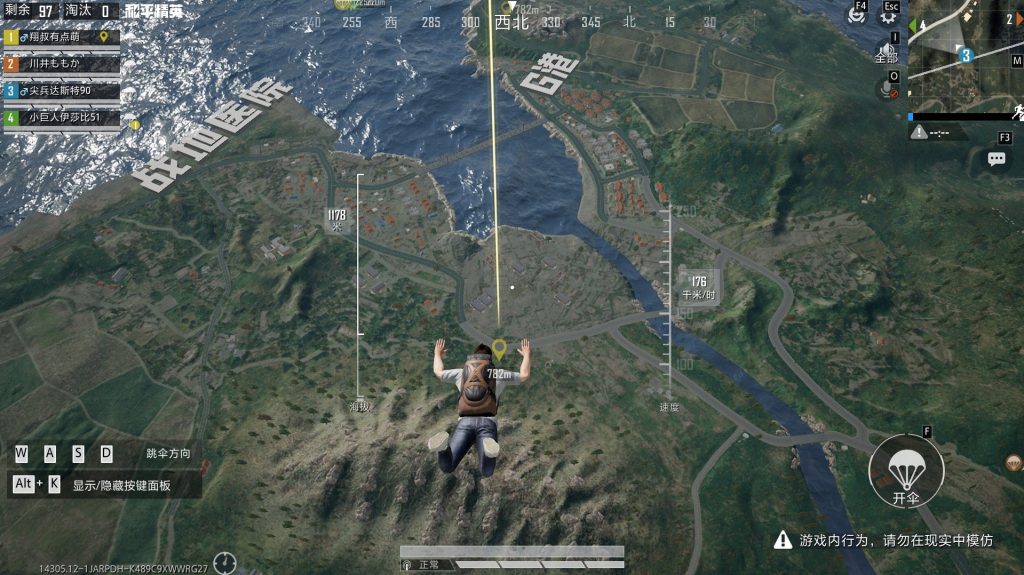Open the parachute with 开伞 button
The width and height of the screenshot is (1024, 575).
(x=905, y=473)
